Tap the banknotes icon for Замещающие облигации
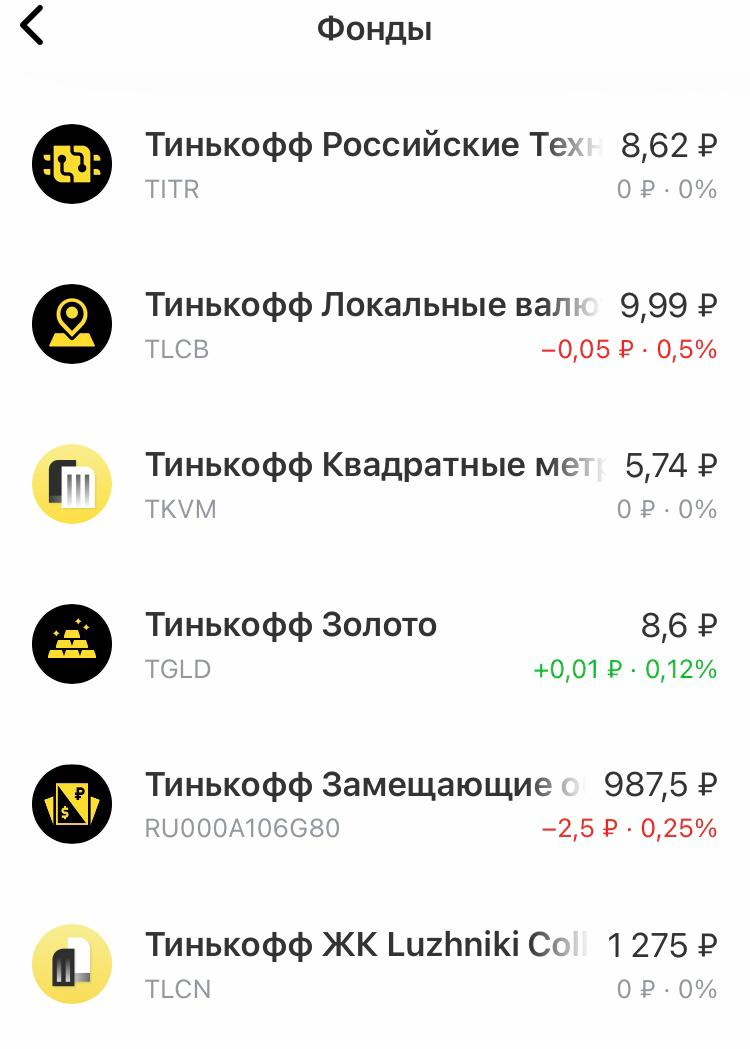This screenshot has height=1049, width=750. (71, 803)
